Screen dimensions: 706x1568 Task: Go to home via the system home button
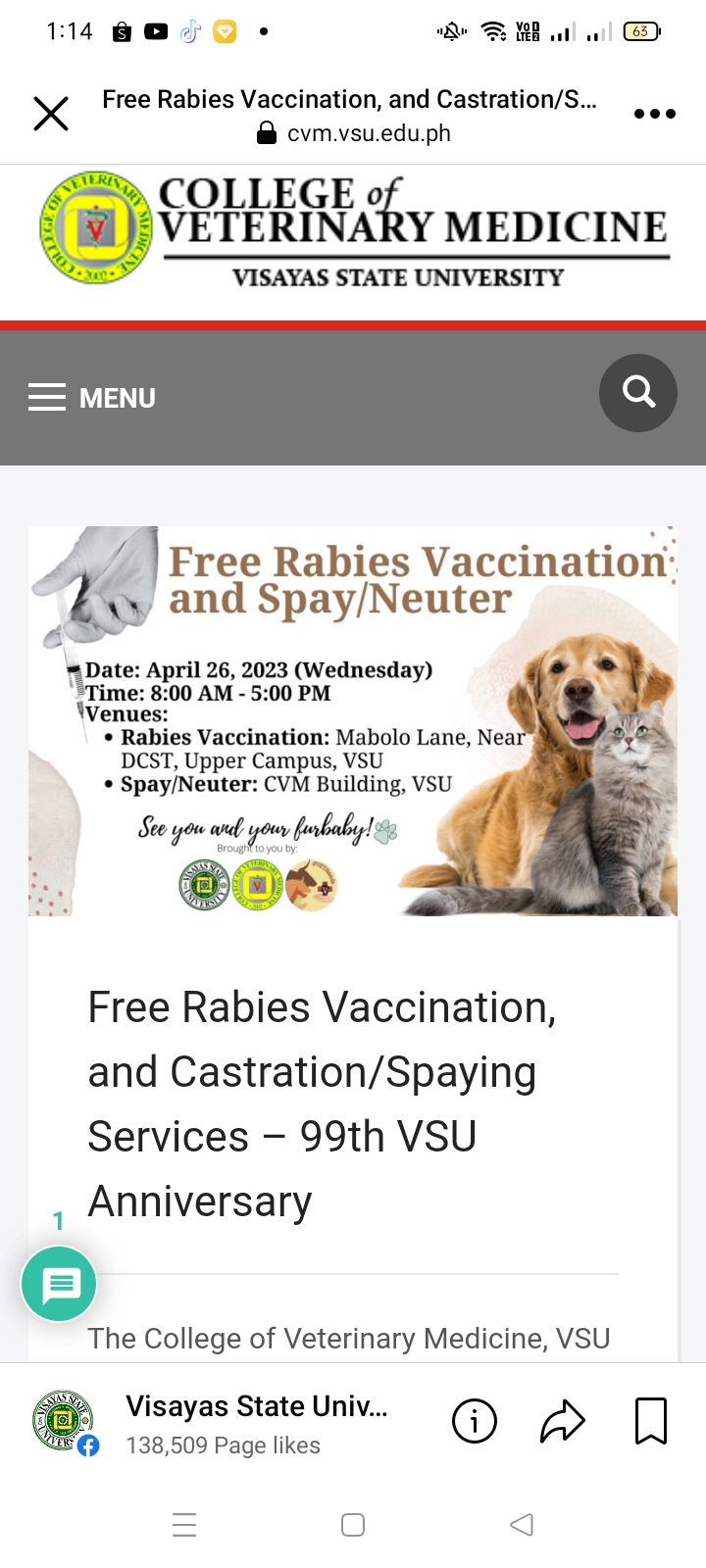coord(353,1525)
